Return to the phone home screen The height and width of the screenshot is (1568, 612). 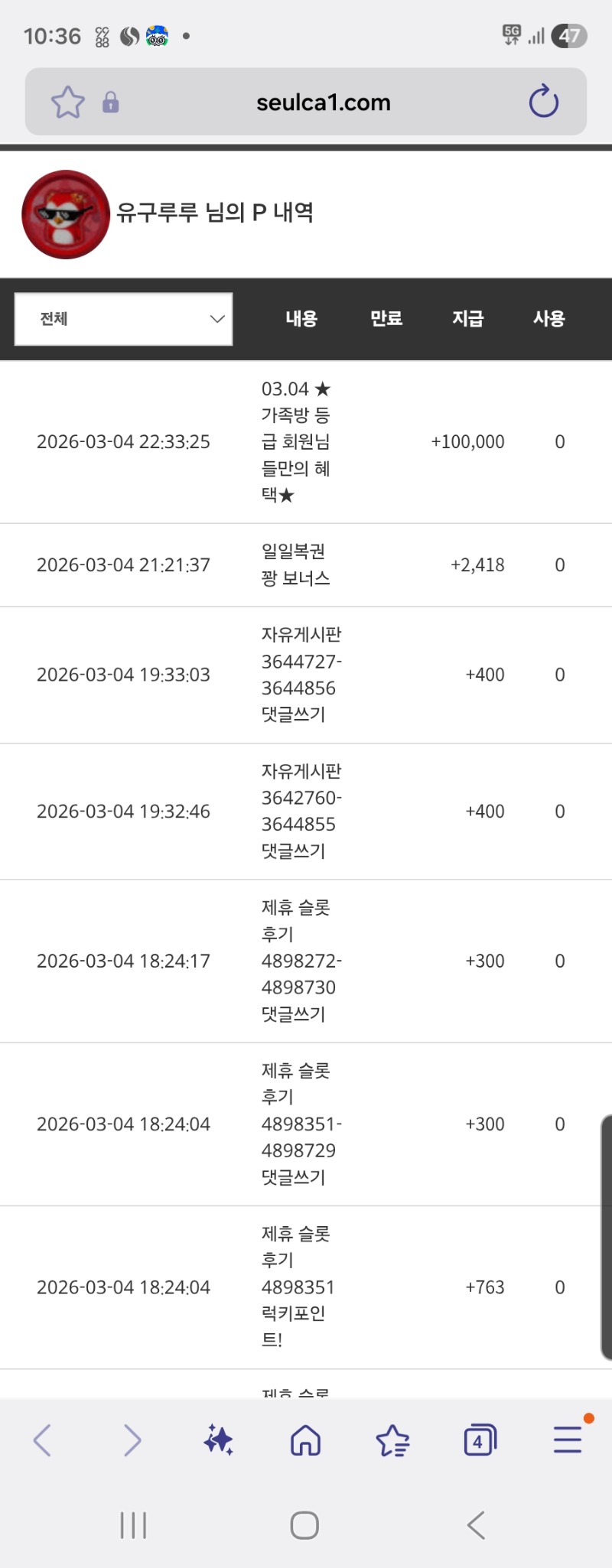click(x=304, y=1524)
